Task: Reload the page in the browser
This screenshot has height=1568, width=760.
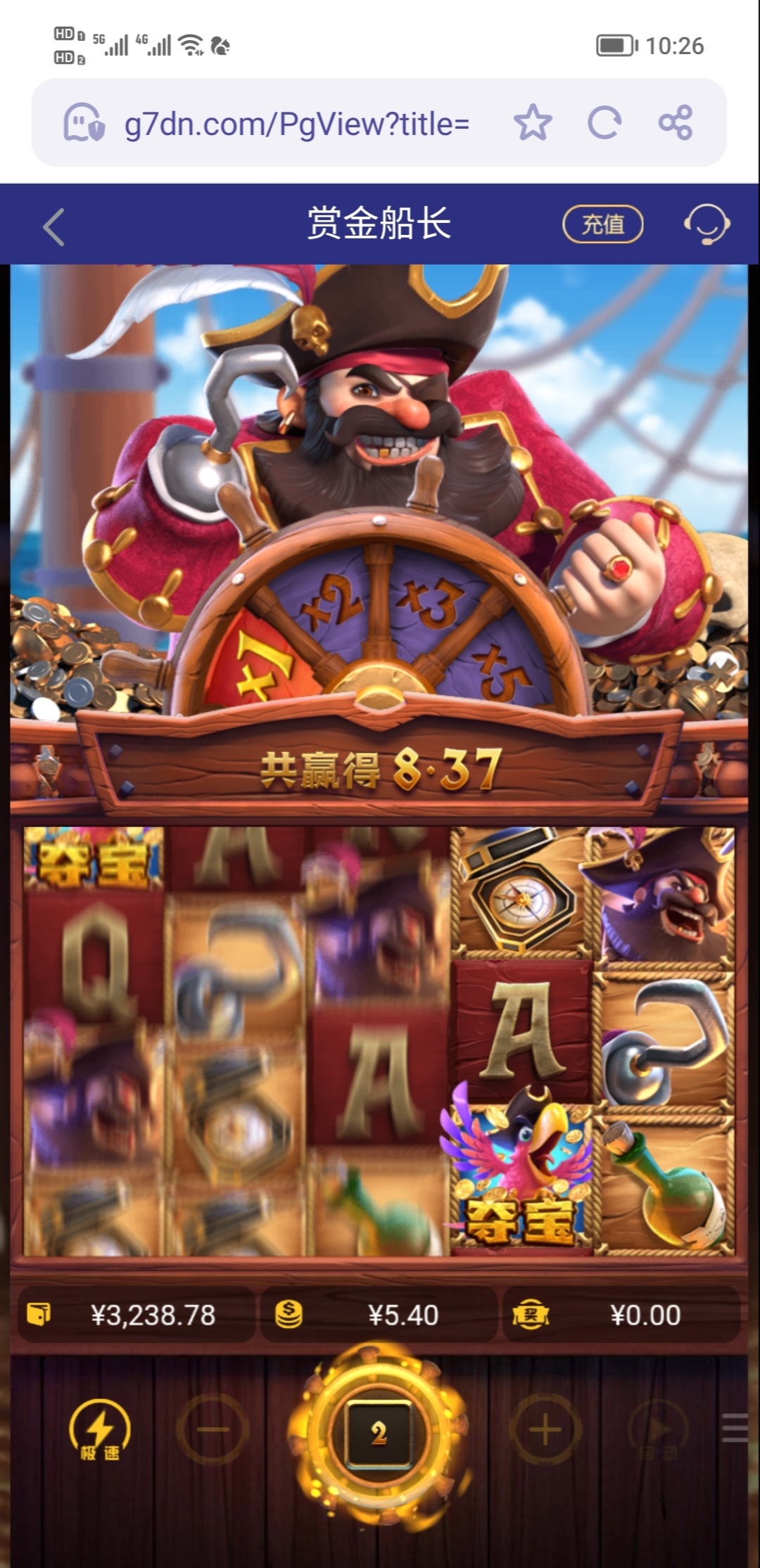Action: pyautogui.click(x=604, y=123)
